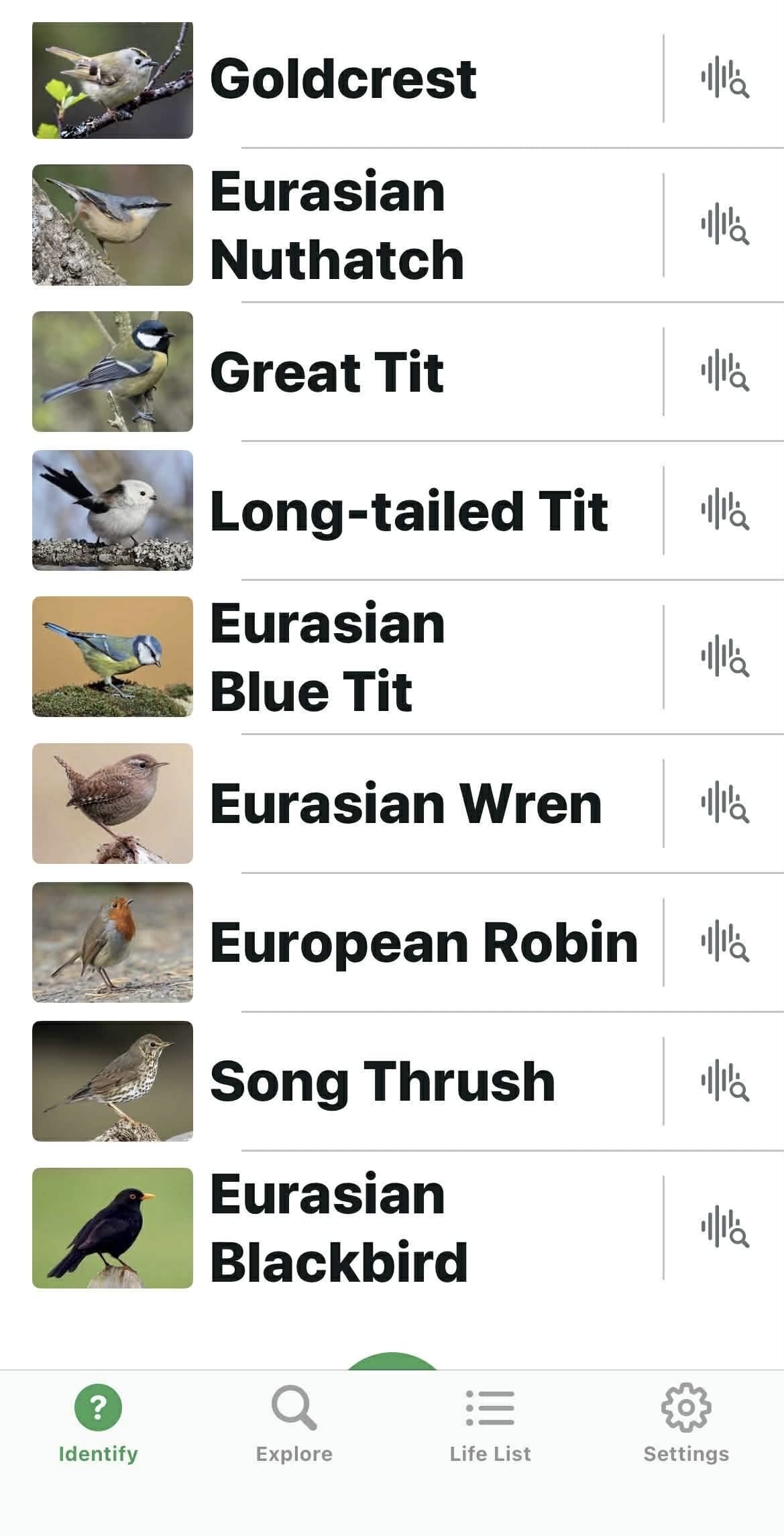
Task: Tap the sound search icon for Goldcrest
Action: click(724, 79)
